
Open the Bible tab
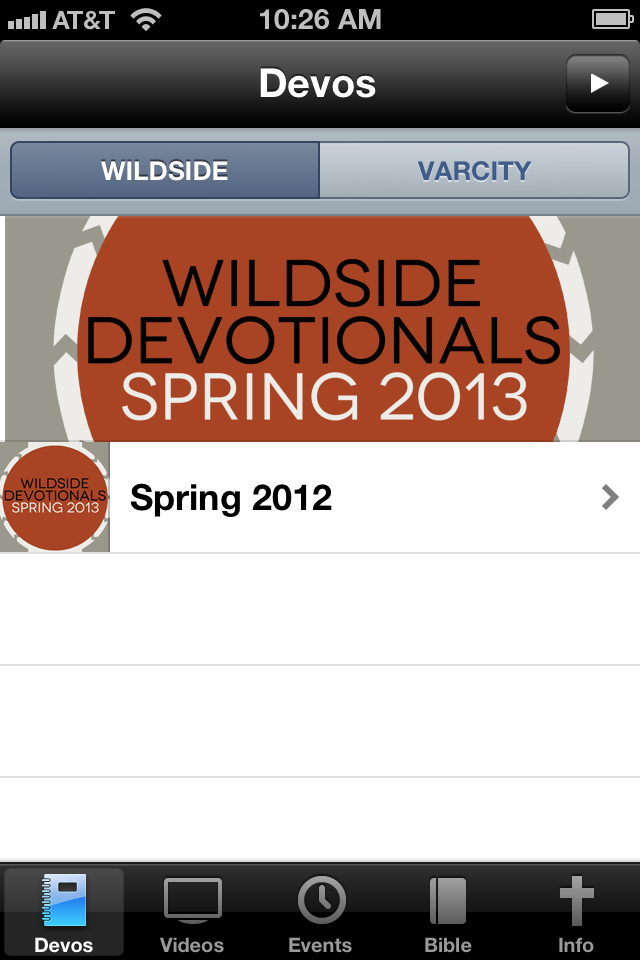[x=448, y=914]
